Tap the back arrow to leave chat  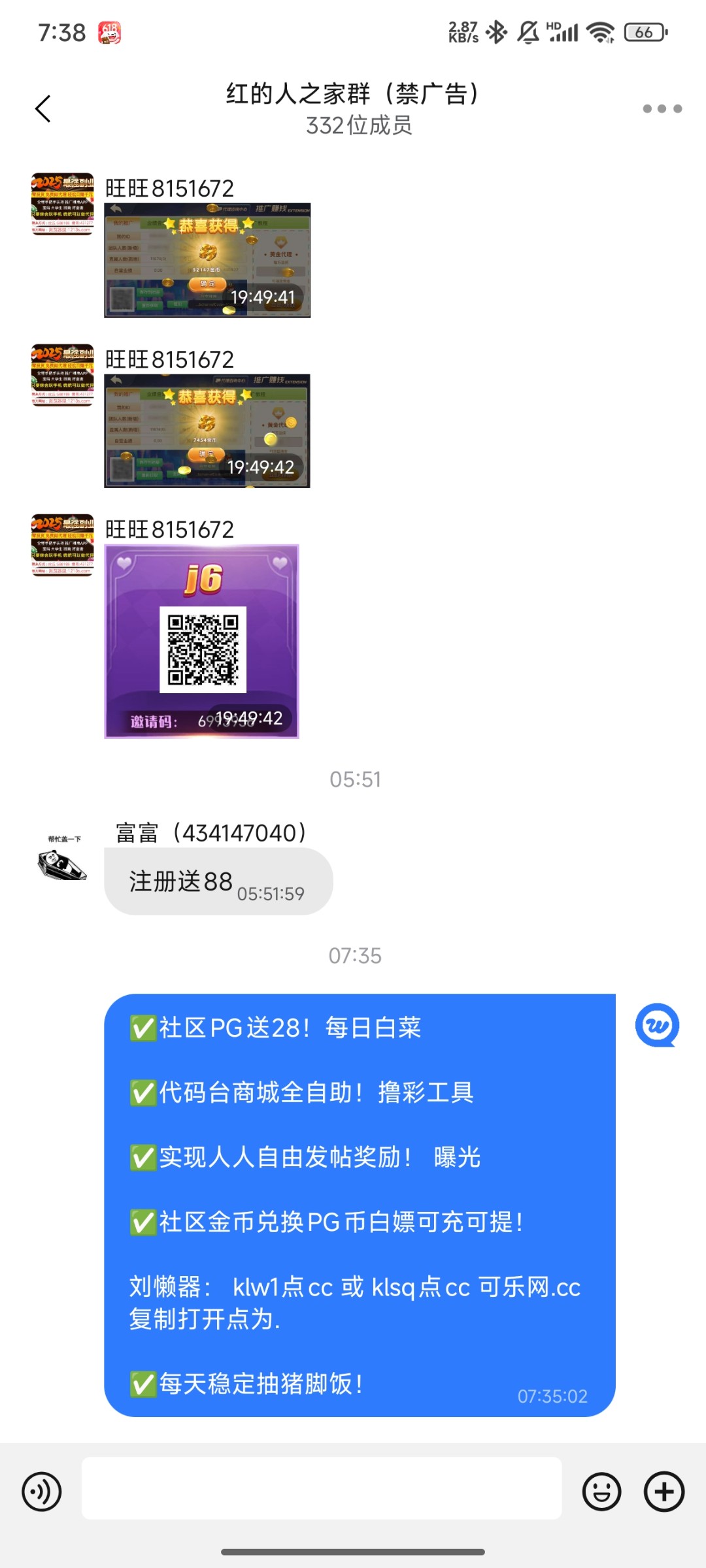(43, 108)
